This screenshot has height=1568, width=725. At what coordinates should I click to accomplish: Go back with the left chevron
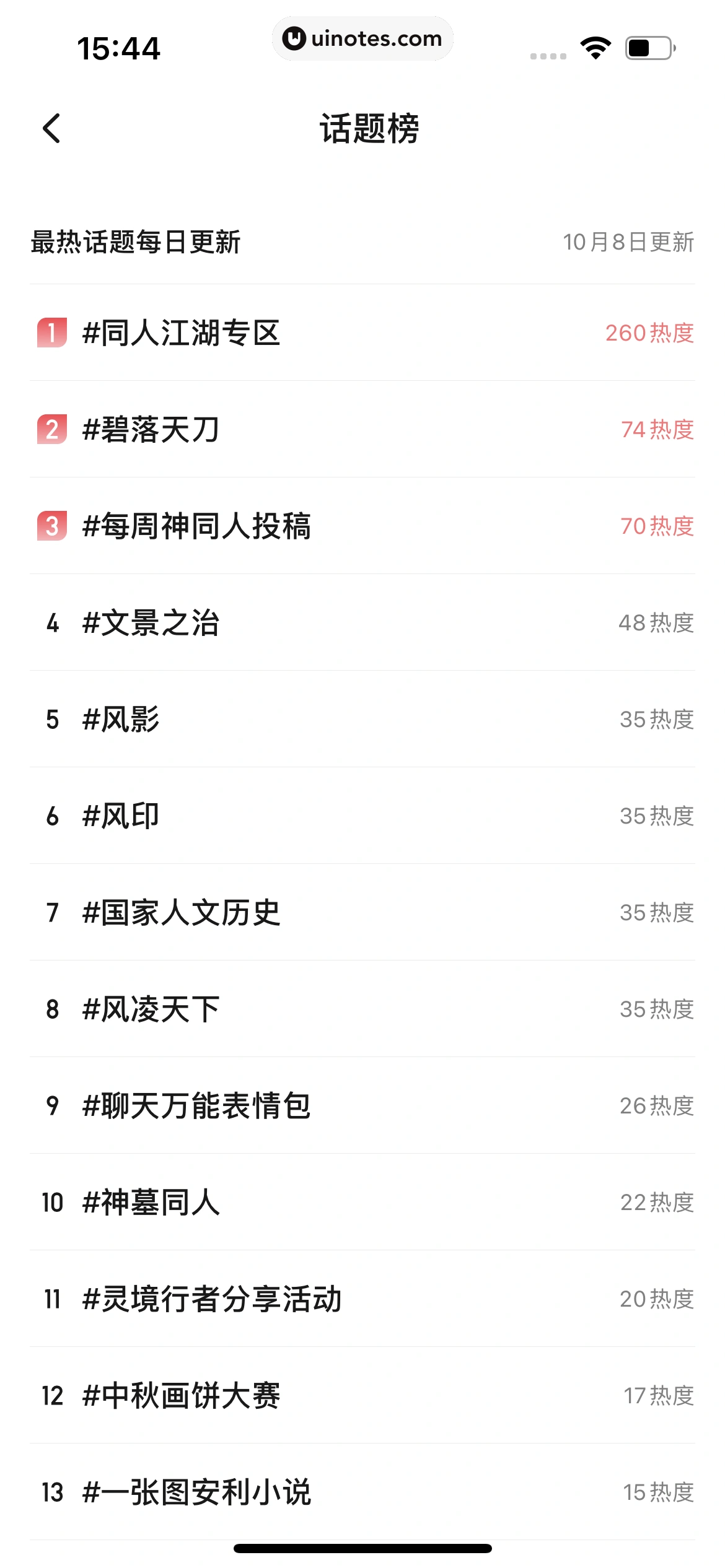coord(52,129)
